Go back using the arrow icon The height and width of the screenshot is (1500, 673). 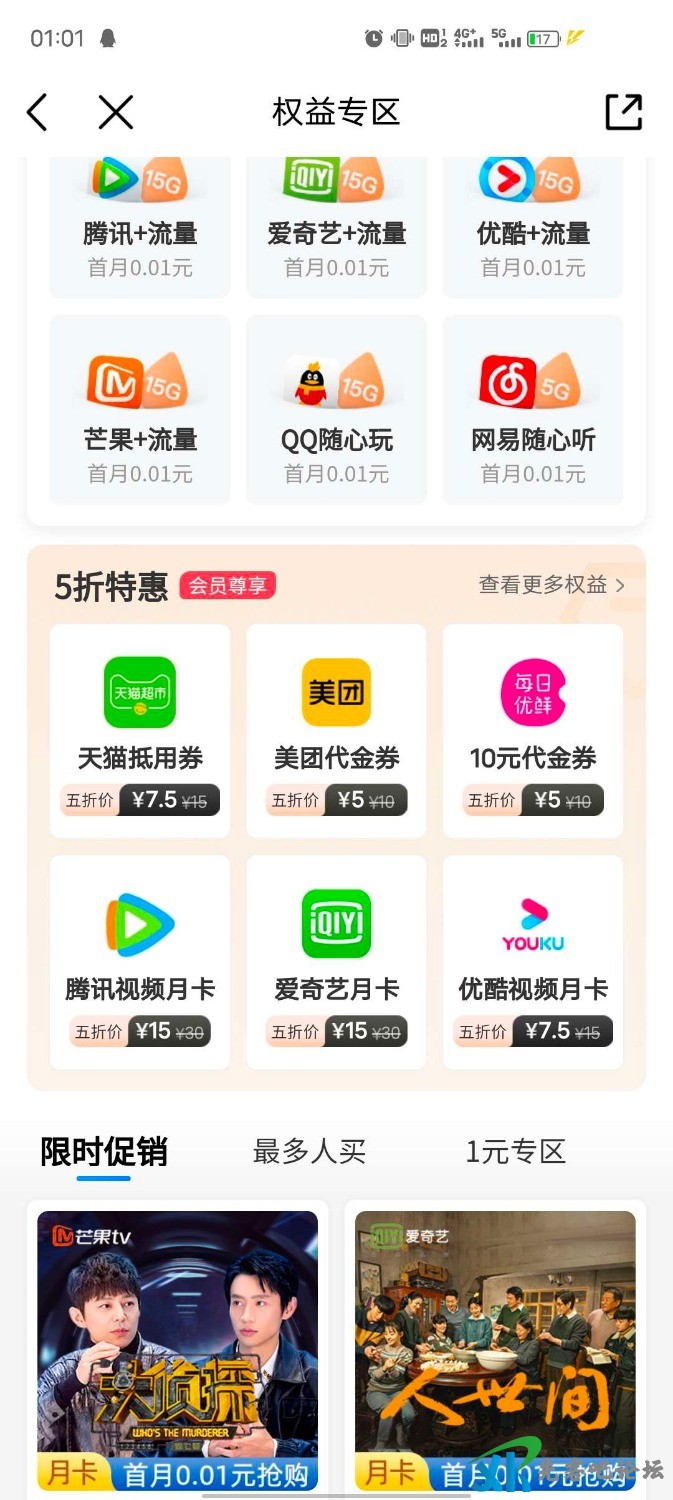(37, 112)
